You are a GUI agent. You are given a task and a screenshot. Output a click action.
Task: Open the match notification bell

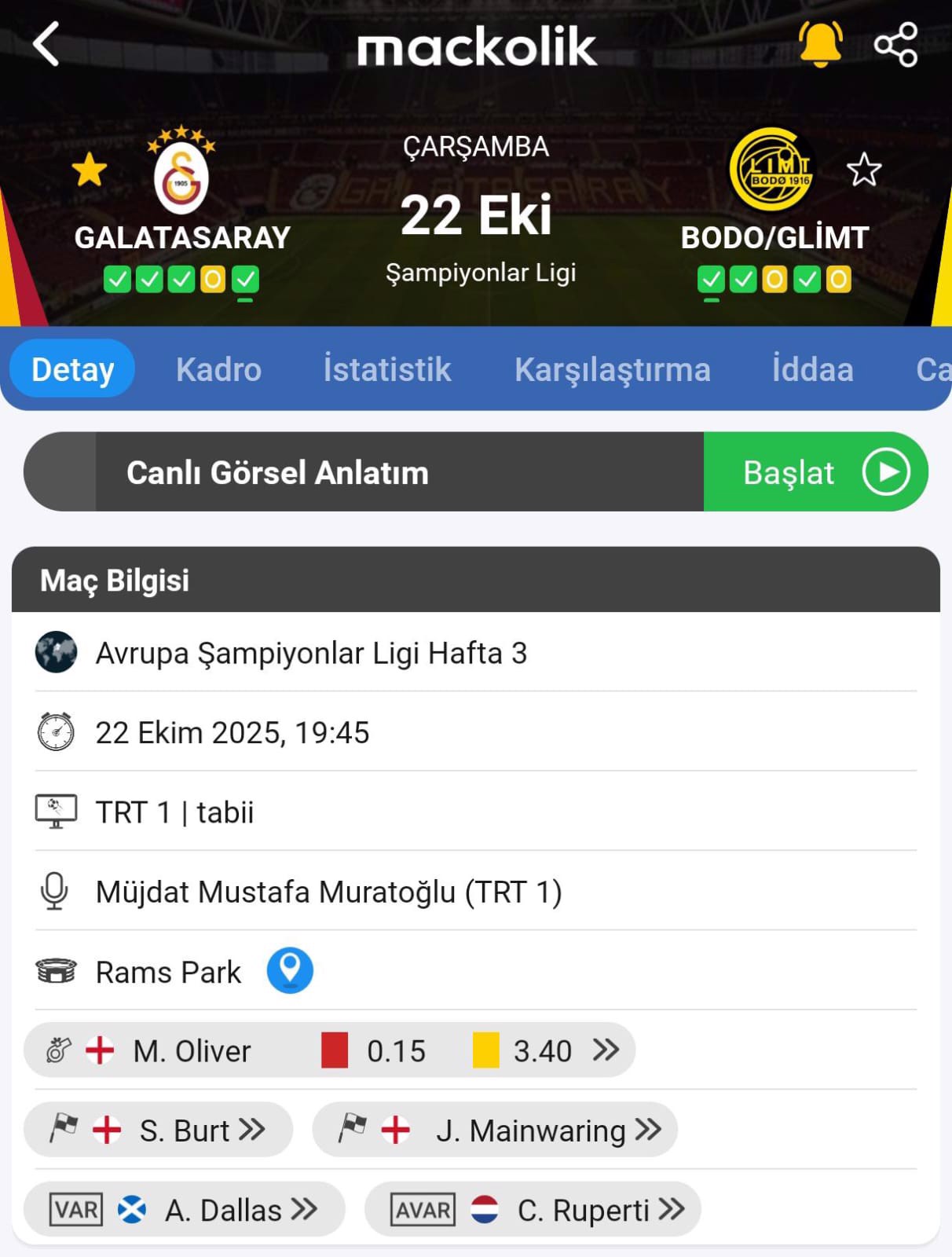click(x=820, y=44)
